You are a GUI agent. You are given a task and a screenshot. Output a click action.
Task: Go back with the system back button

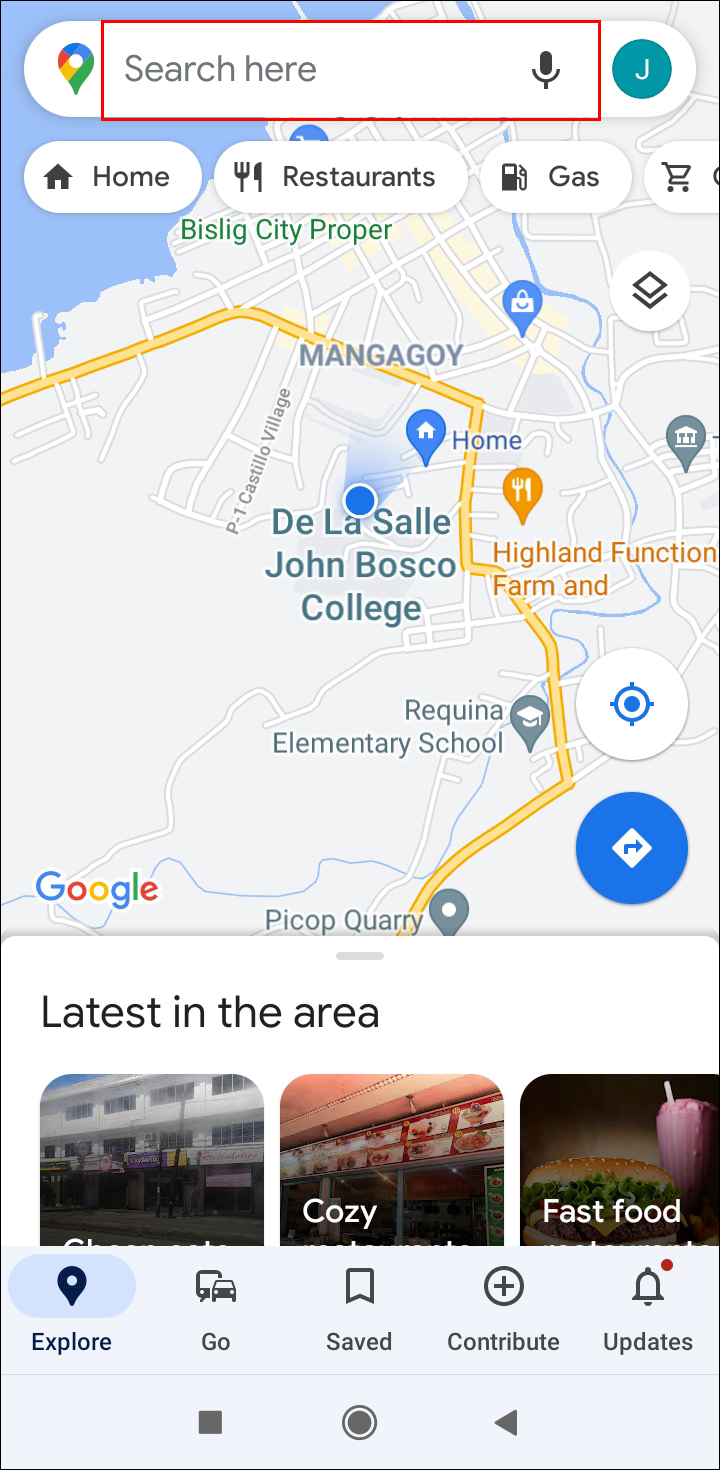pyautogui.click(x=507, y=1421)
